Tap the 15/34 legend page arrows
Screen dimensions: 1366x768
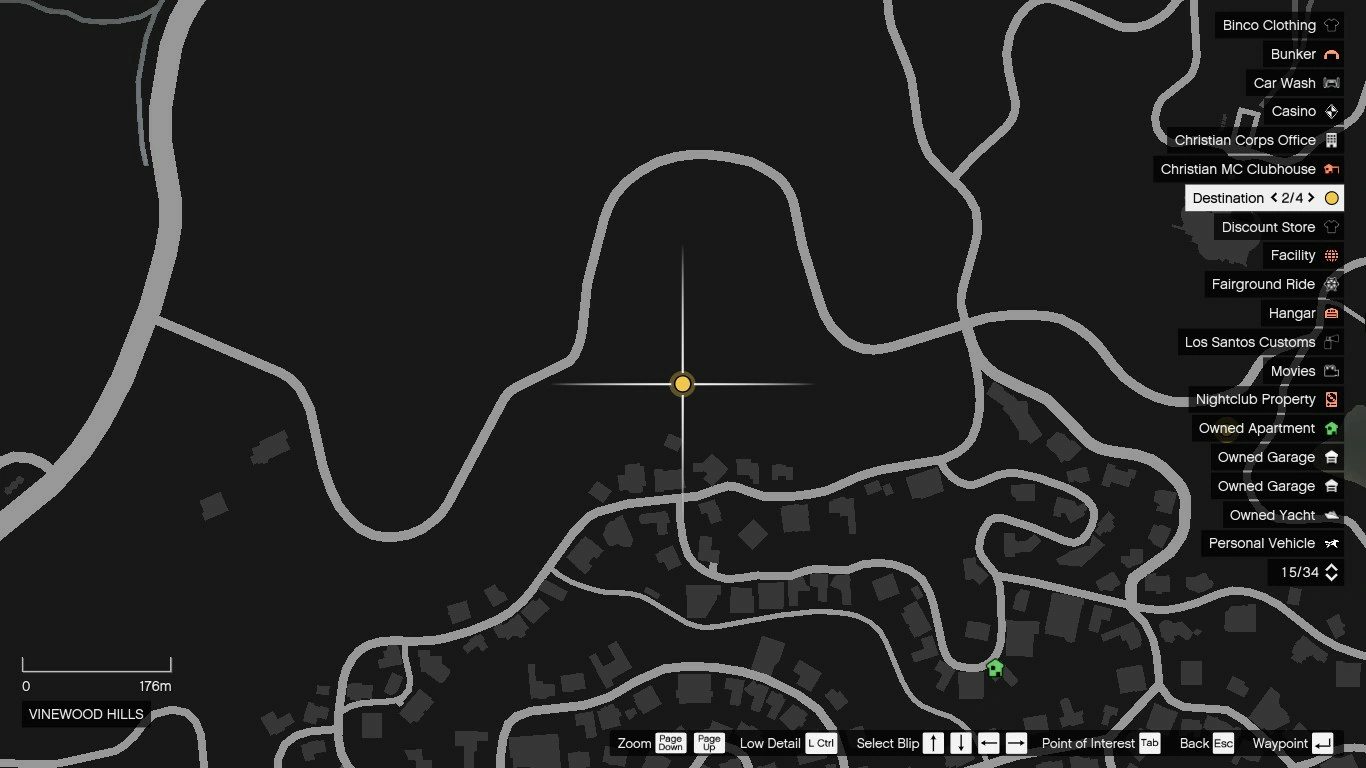(x=1331, y=572)
